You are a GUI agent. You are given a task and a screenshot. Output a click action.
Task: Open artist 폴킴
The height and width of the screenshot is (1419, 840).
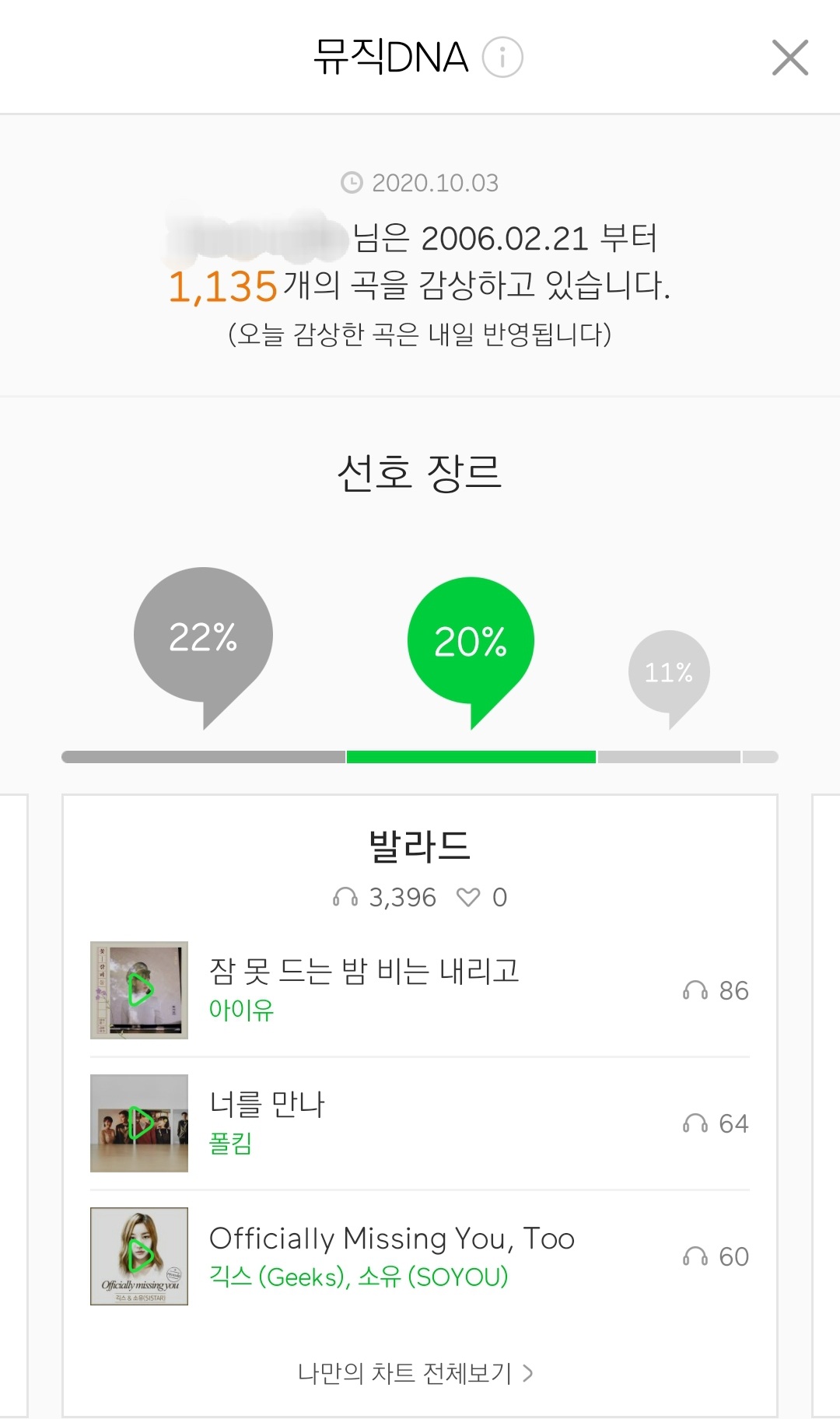(231, 1143)
